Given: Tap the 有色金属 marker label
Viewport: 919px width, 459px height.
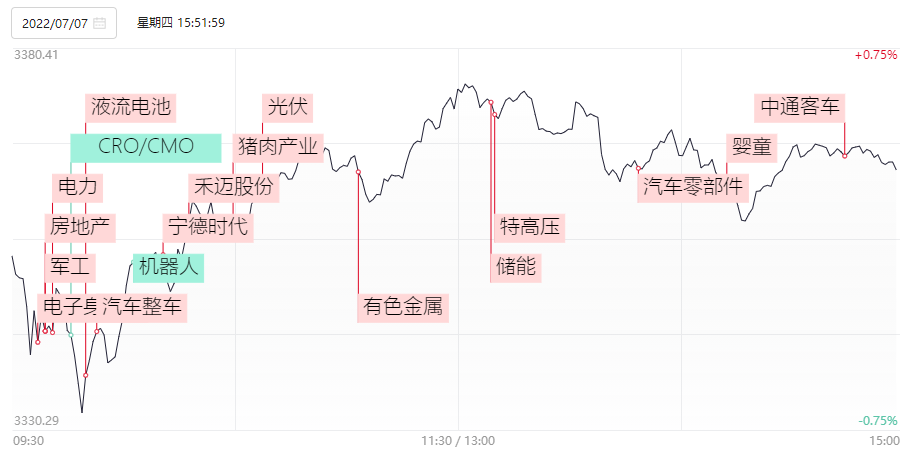Looking at the screenshot, I should click(x=403, y=307).
